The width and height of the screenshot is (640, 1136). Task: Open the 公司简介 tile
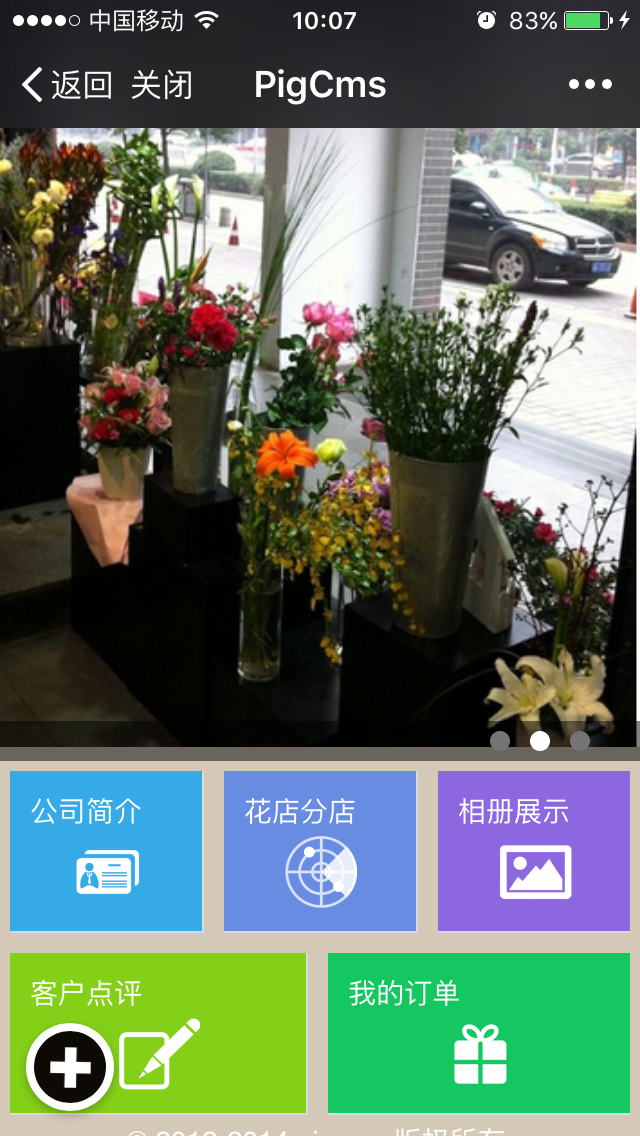pos(106,851)
